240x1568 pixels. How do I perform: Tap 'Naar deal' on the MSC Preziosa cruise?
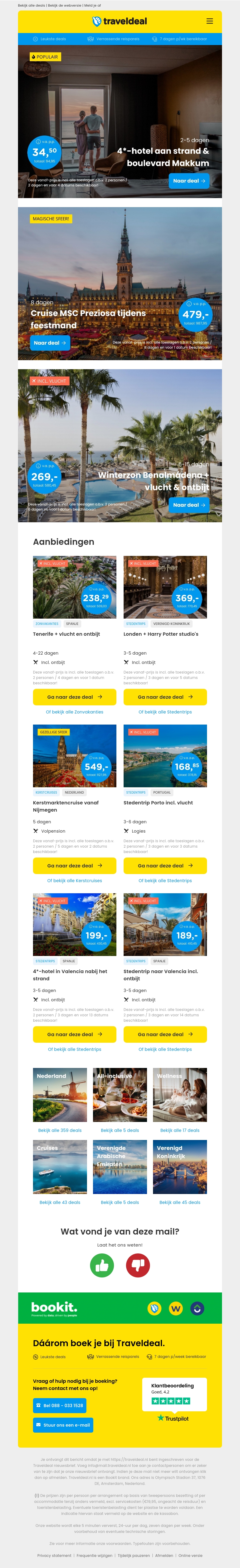click(x=50, y=343)
